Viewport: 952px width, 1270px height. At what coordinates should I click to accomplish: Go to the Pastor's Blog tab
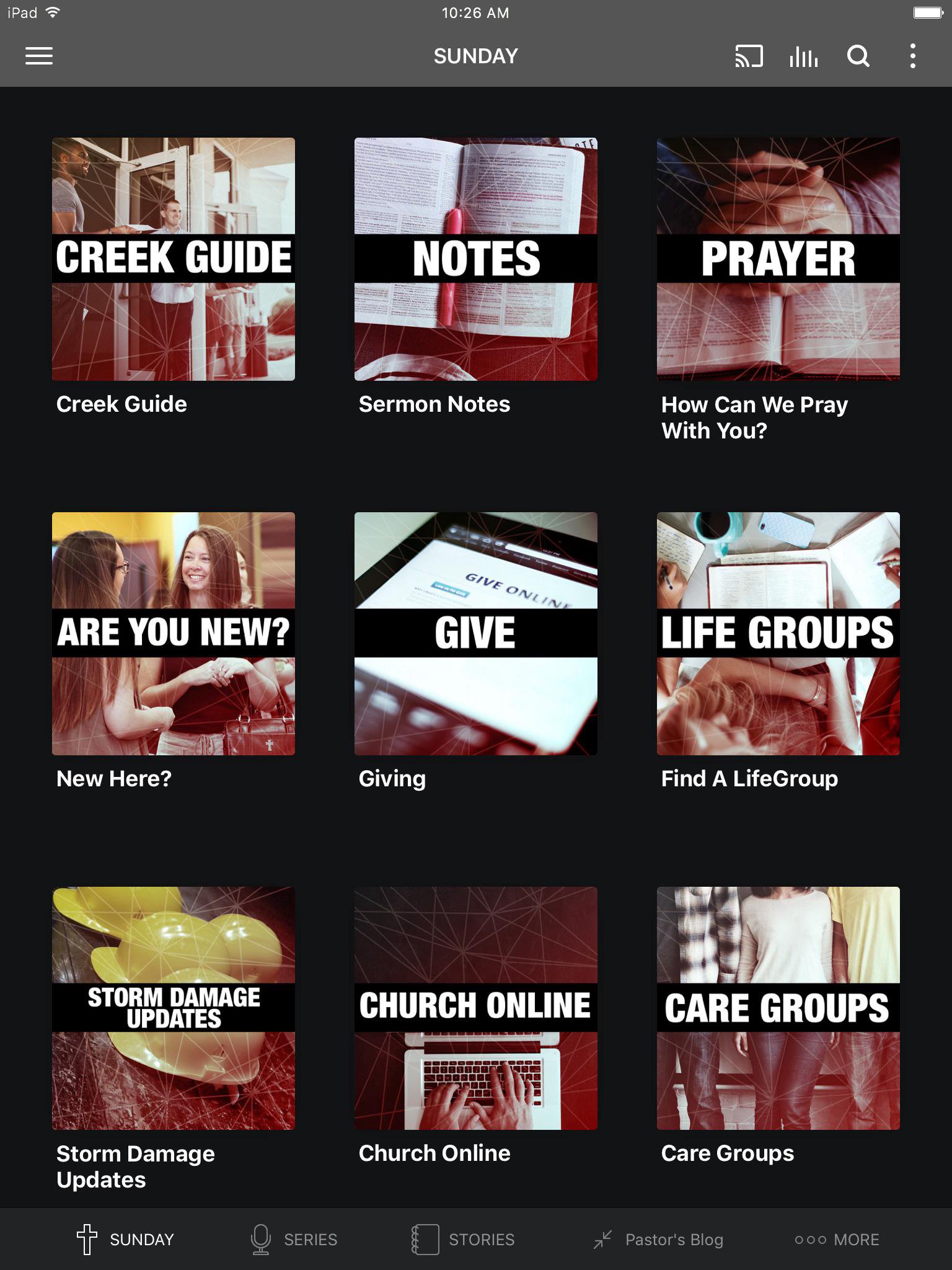(658, 1240)
